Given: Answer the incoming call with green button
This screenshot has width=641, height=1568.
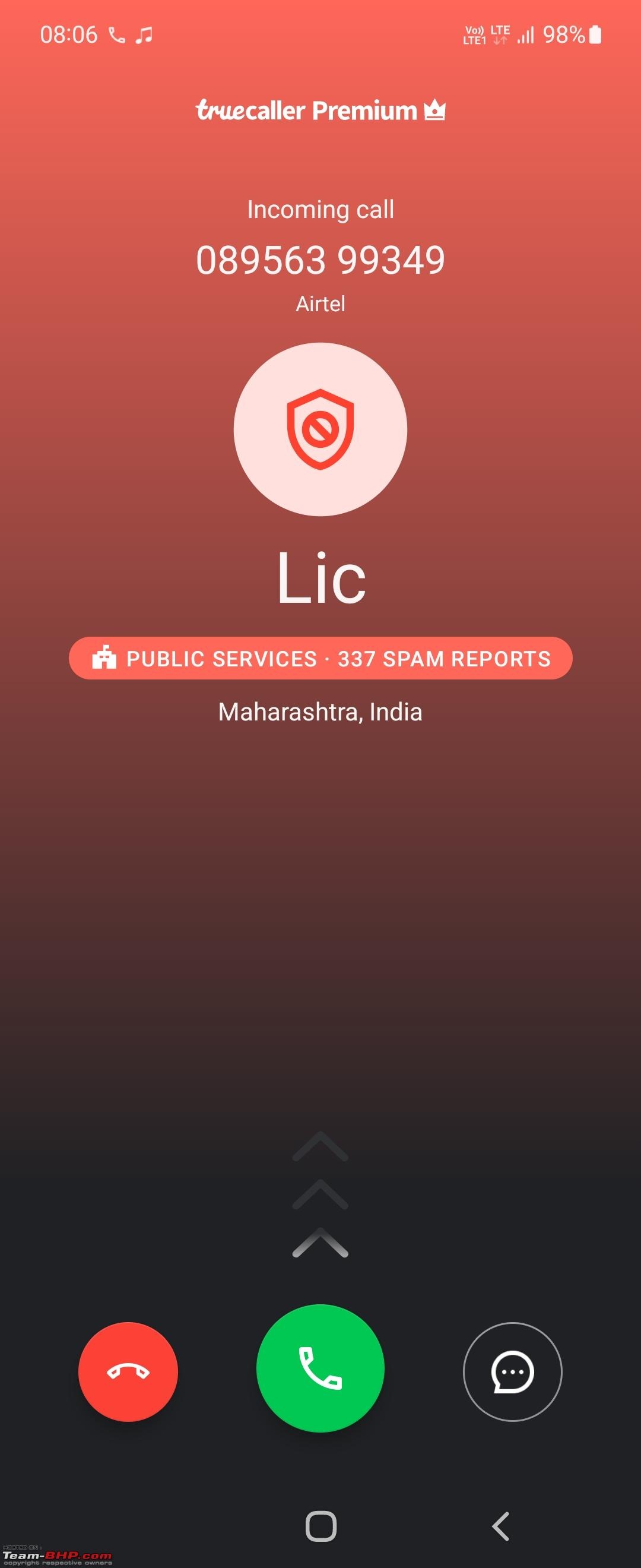Looking at the screenshot, I should pyautogui.click(x=320, y=1368).
